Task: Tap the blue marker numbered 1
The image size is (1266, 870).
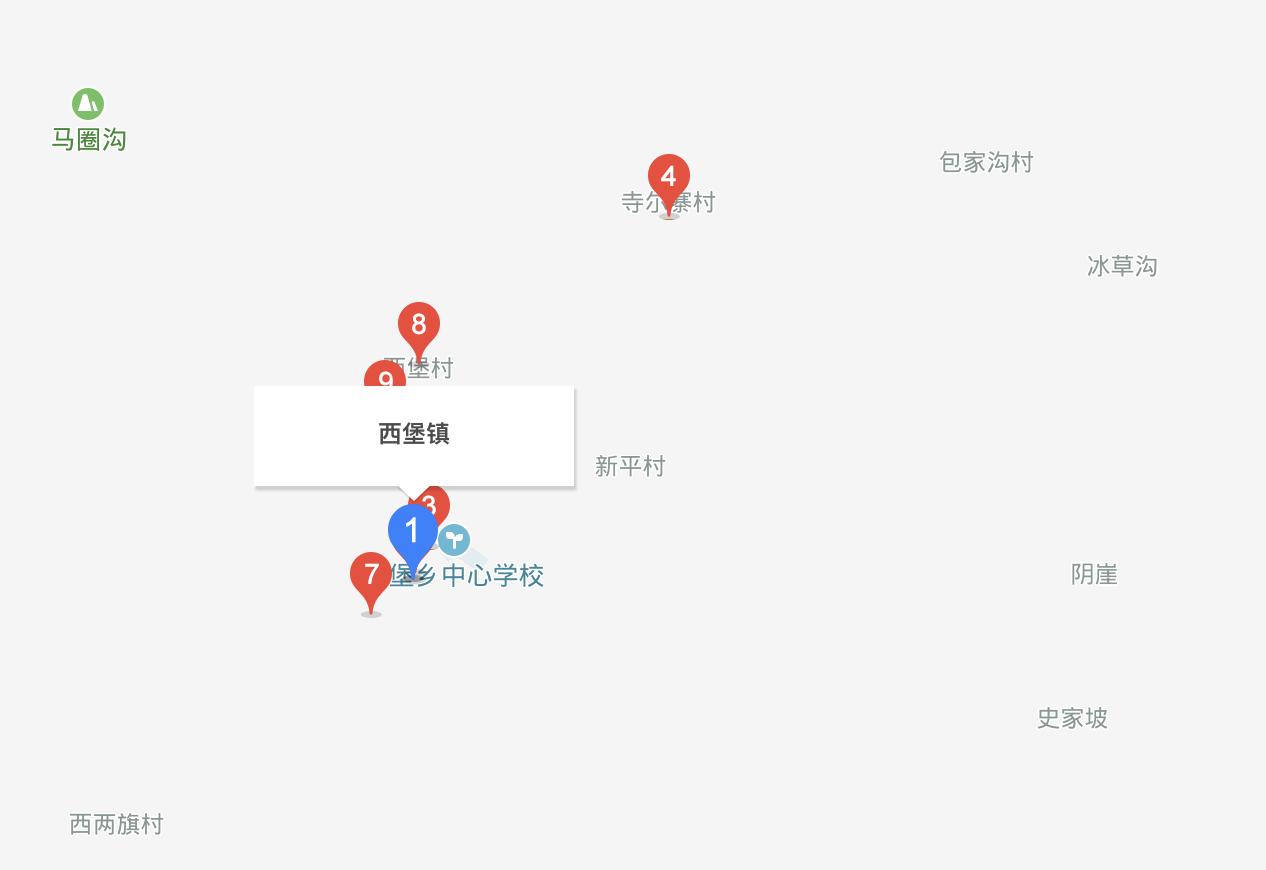Action: click(411, 533)
